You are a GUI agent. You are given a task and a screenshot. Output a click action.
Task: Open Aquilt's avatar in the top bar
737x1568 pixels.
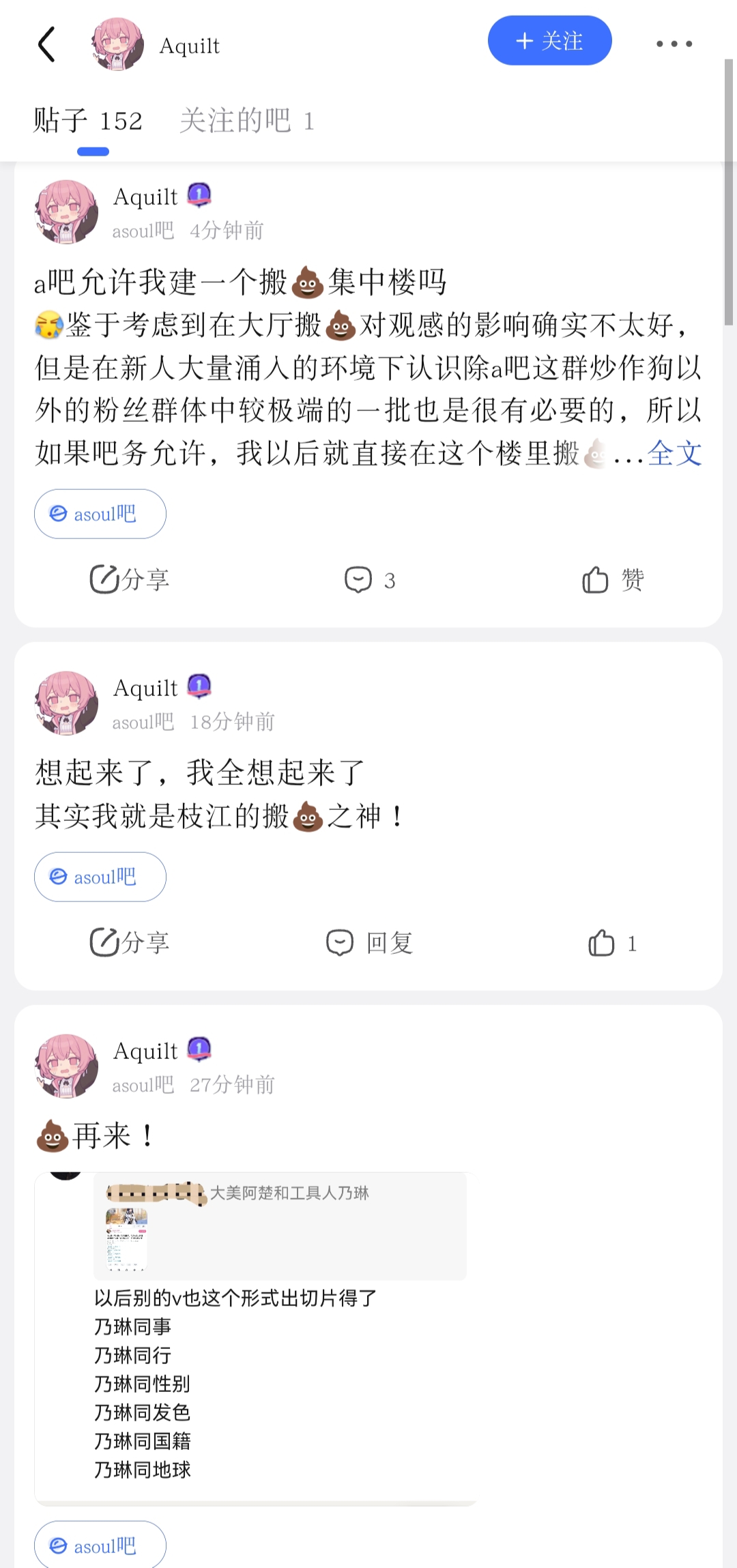coord(117,45)
